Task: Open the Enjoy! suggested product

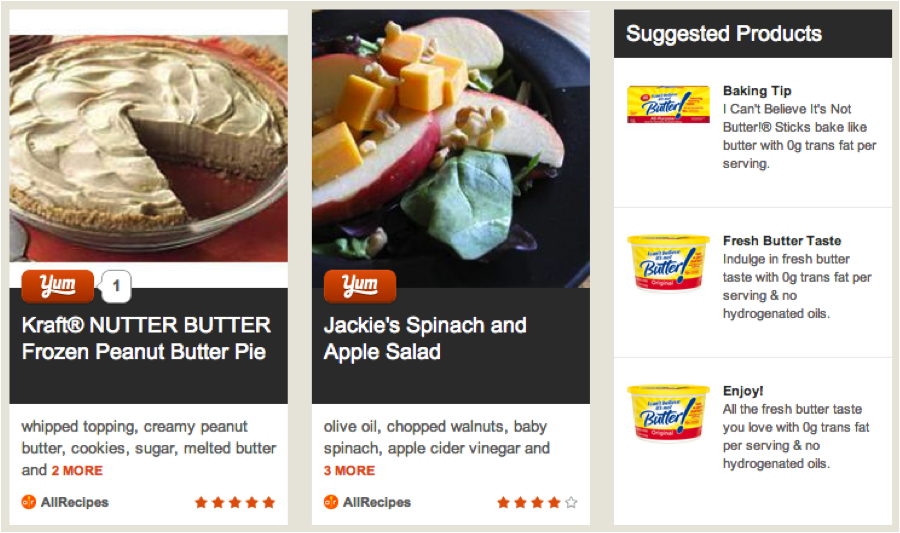Action: pos(743,391)
